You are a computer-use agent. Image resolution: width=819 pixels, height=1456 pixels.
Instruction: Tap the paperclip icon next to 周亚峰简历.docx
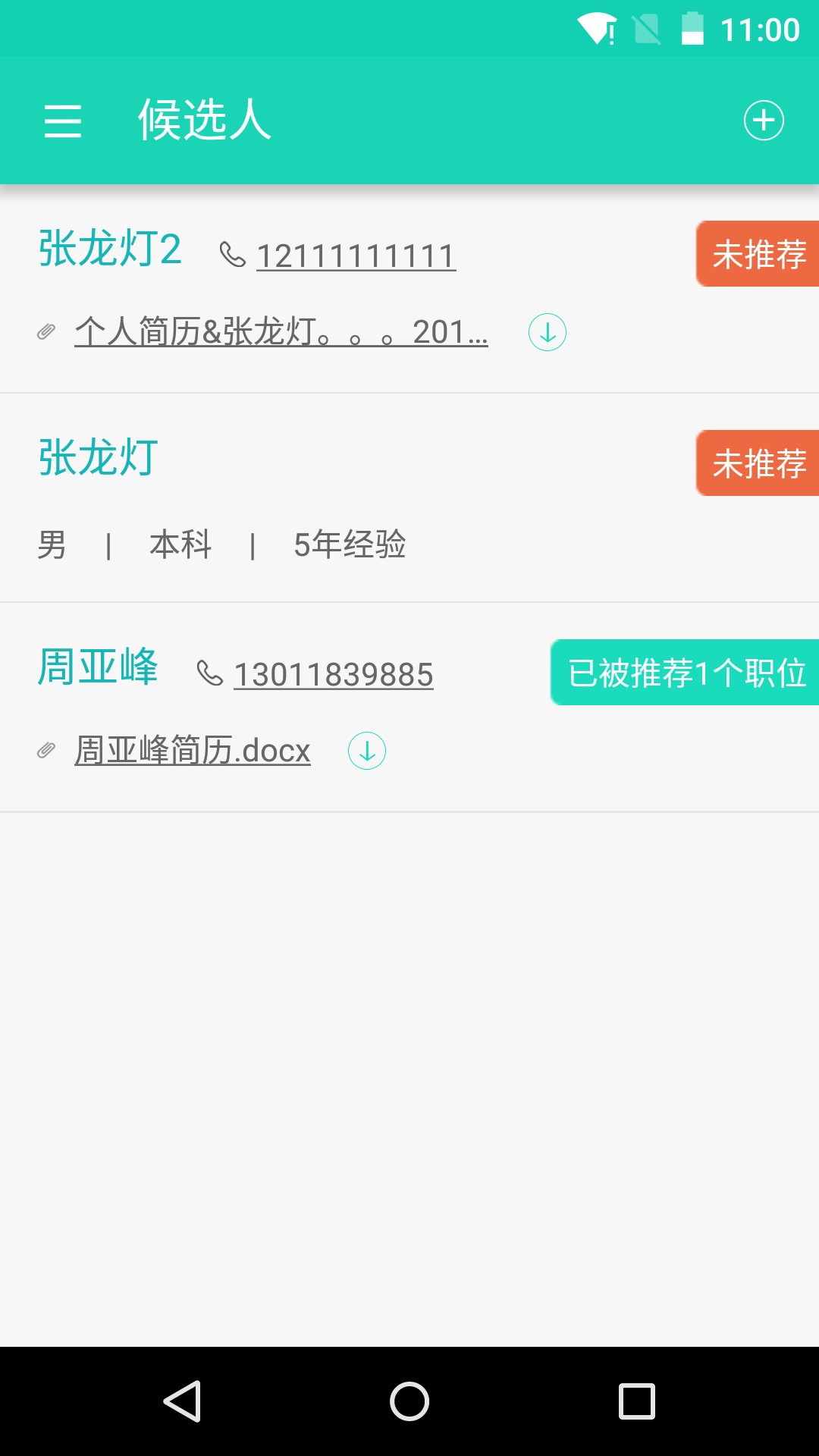coord(48,749)
